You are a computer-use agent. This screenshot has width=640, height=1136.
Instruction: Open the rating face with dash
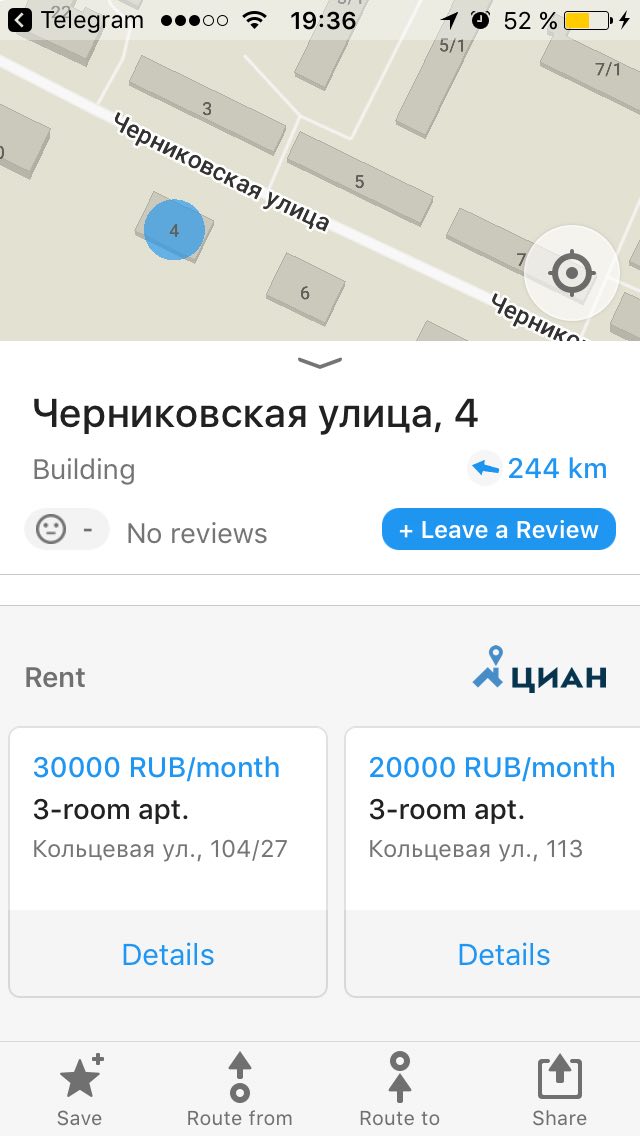pyautogui.click(x=67, y=530)
